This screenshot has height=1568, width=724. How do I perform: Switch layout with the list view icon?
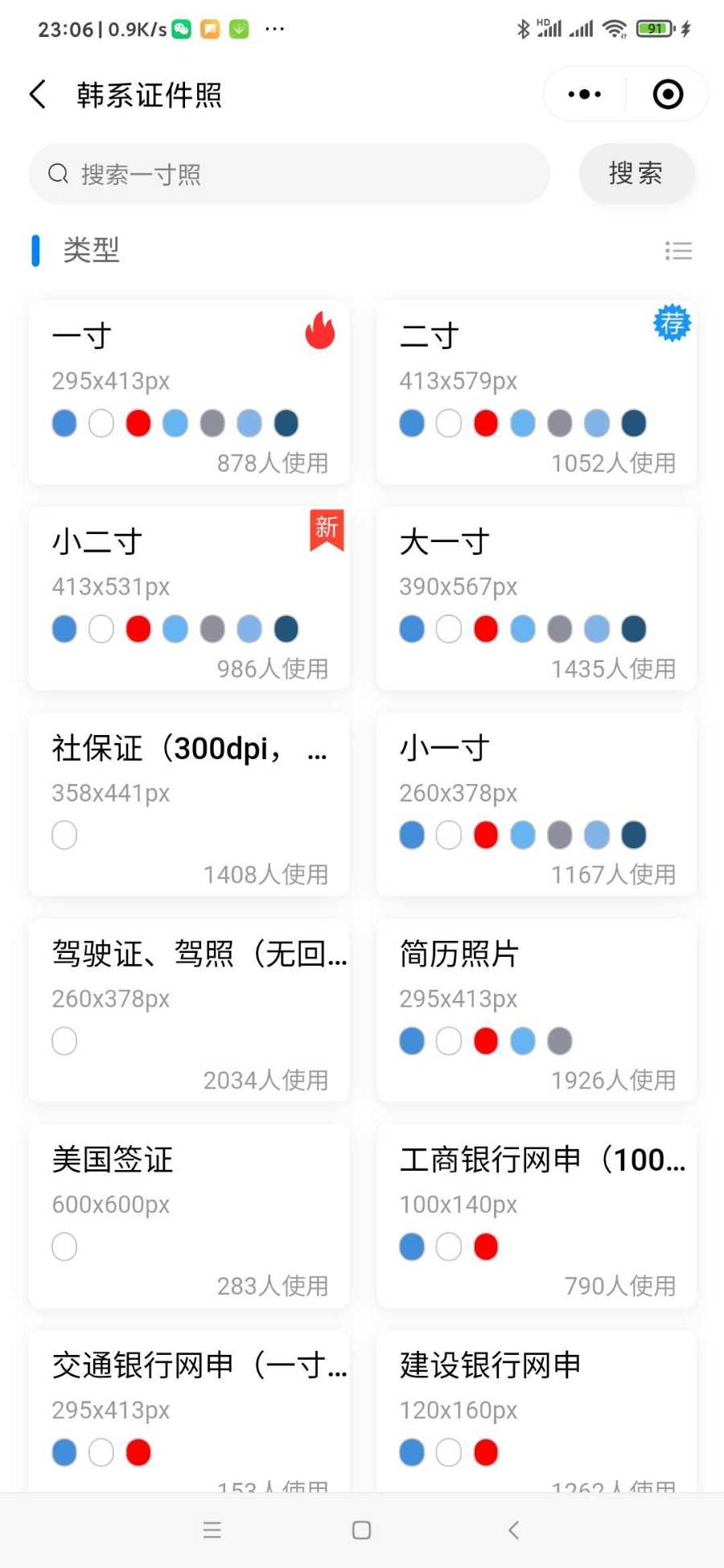678,251
